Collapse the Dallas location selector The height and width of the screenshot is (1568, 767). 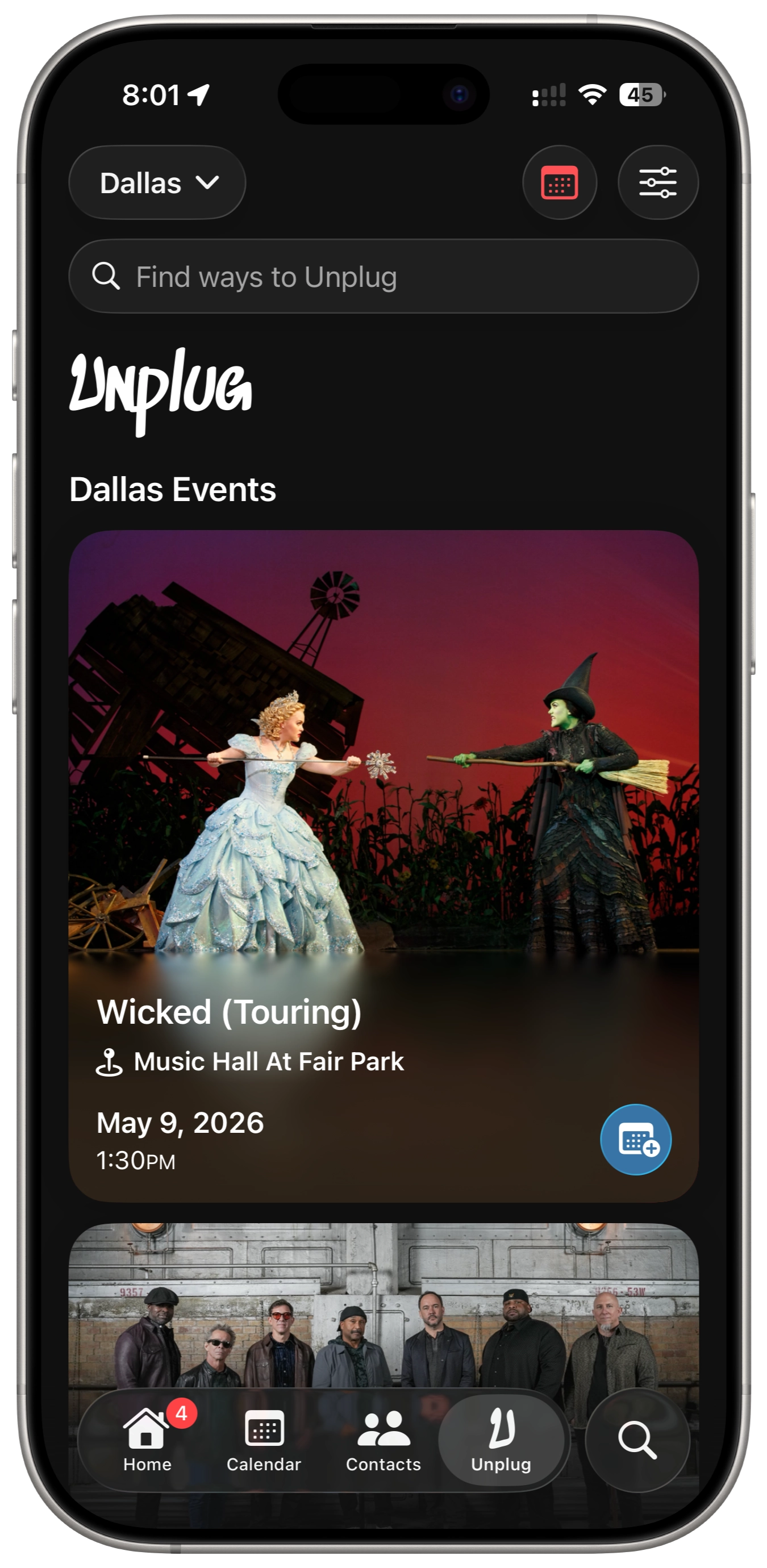tap(156, 182)
